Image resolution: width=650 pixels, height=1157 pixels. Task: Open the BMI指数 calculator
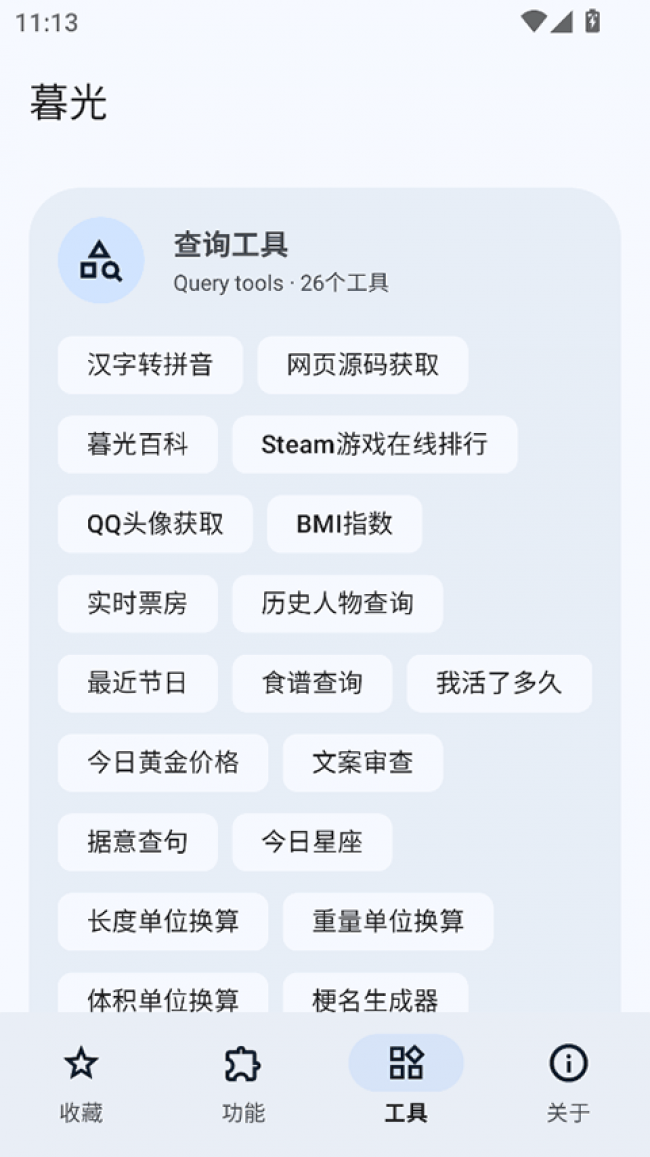[x=344, y=524]
